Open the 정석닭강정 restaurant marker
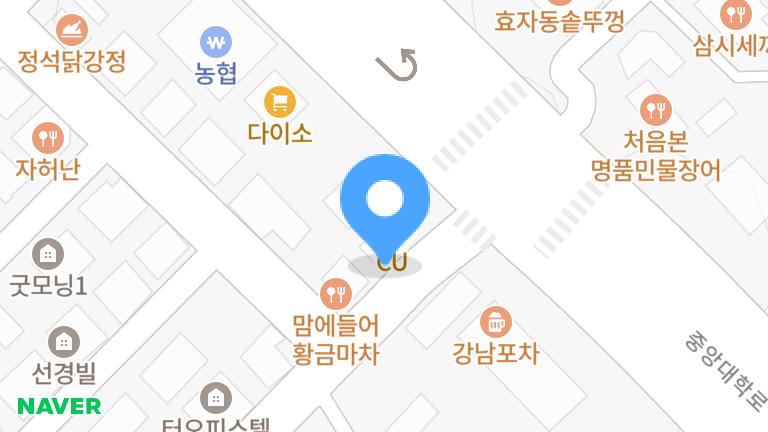Image resolution: width=768 pixels, height=432 pixels. tap(71, 30)
